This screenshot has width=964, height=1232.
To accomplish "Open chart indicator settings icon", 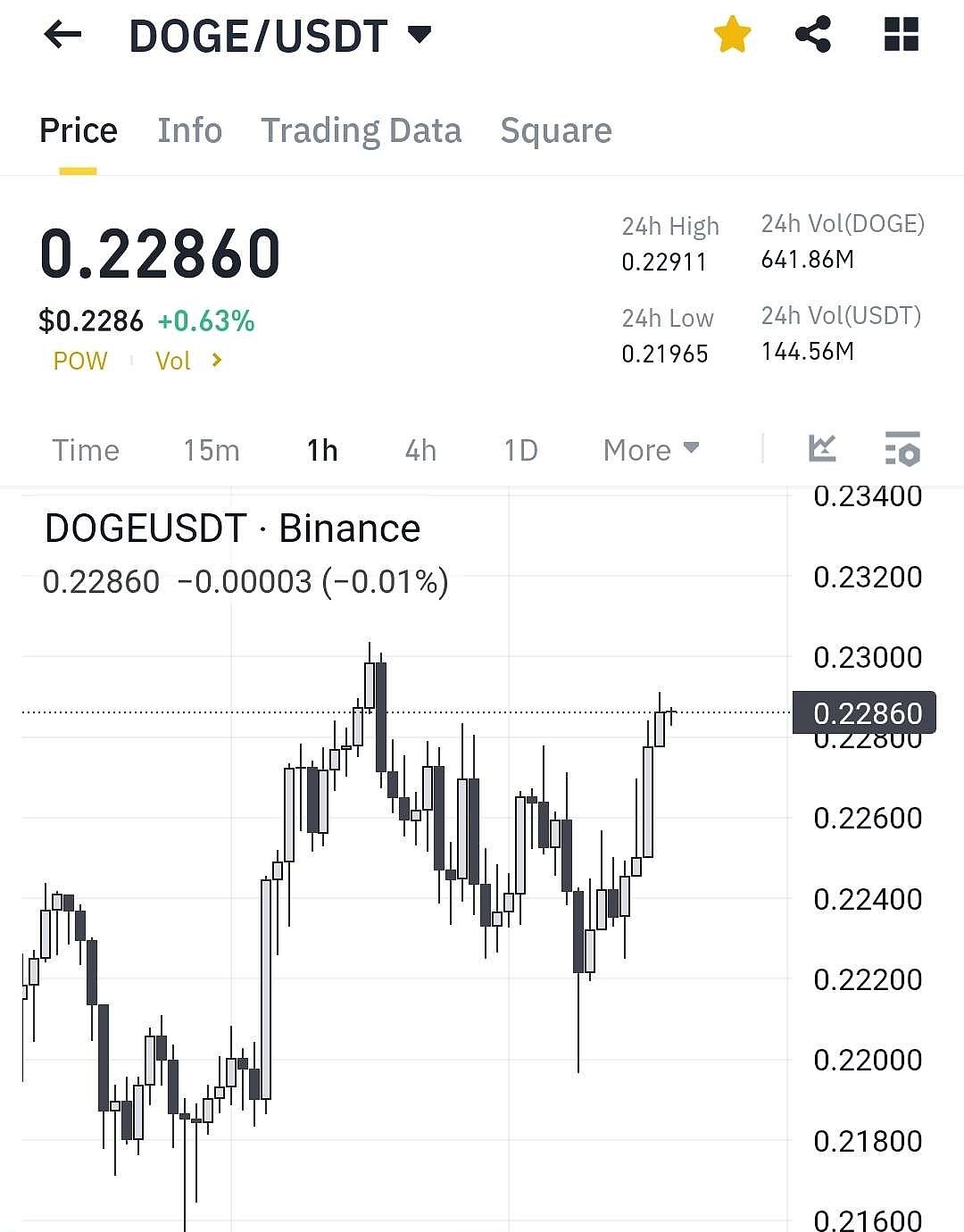I will [902, 450].
